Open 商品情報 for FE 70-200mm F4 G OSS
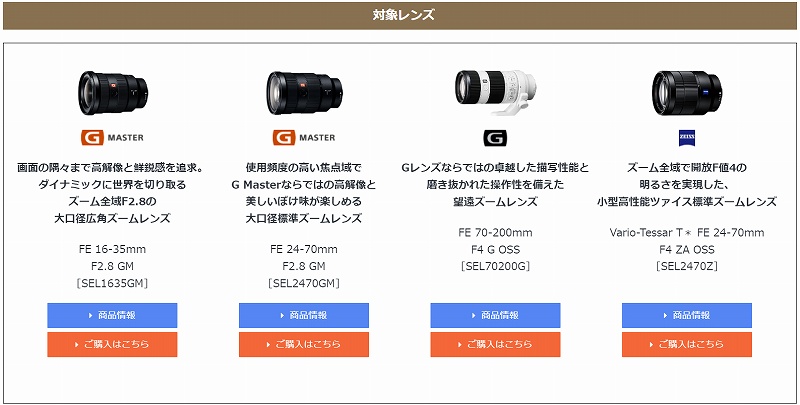 tap(495, 315)
